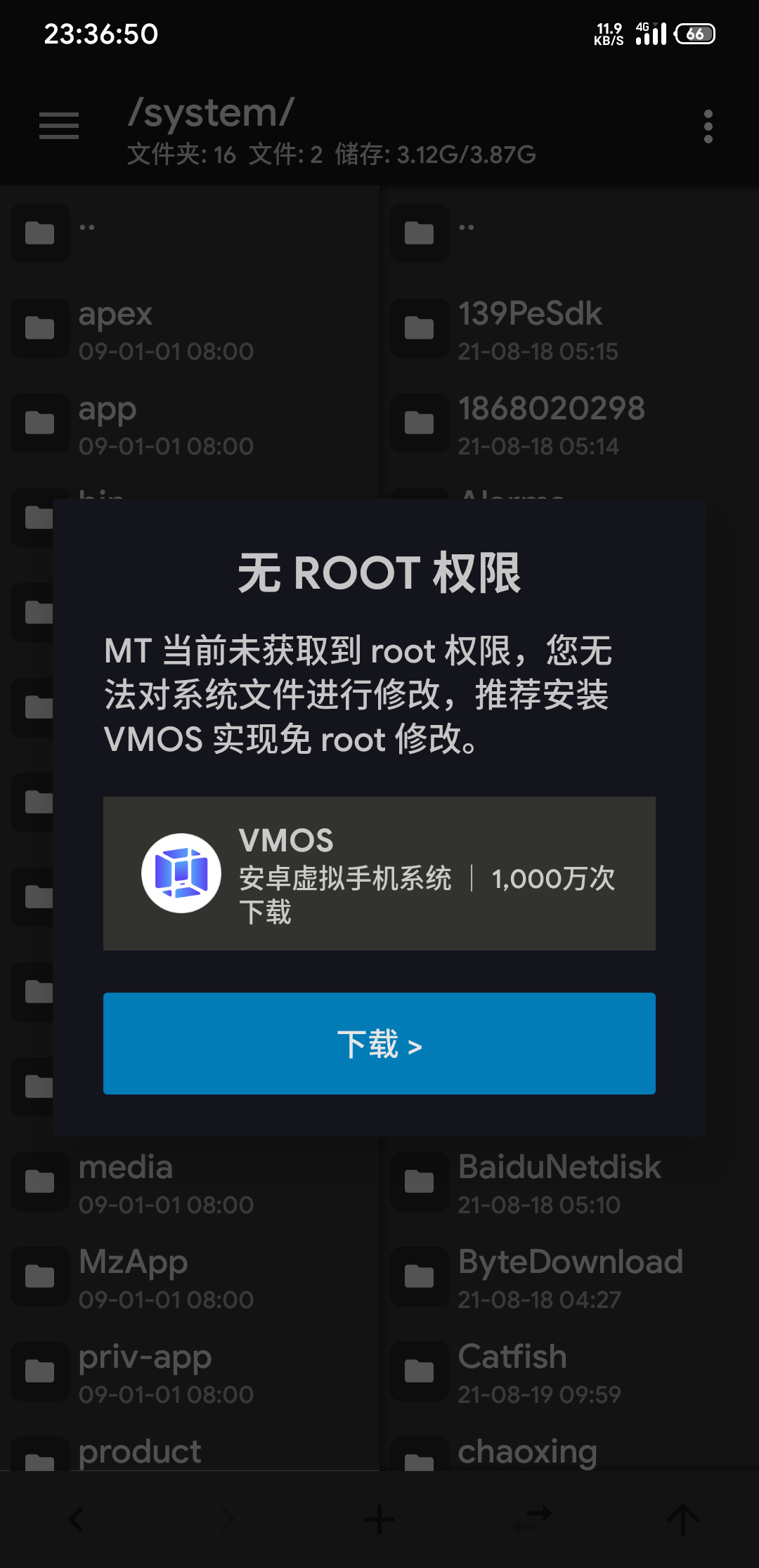Screen dimensions: 759x1568
Task: Open the VMOS app card
Action: 379,873
